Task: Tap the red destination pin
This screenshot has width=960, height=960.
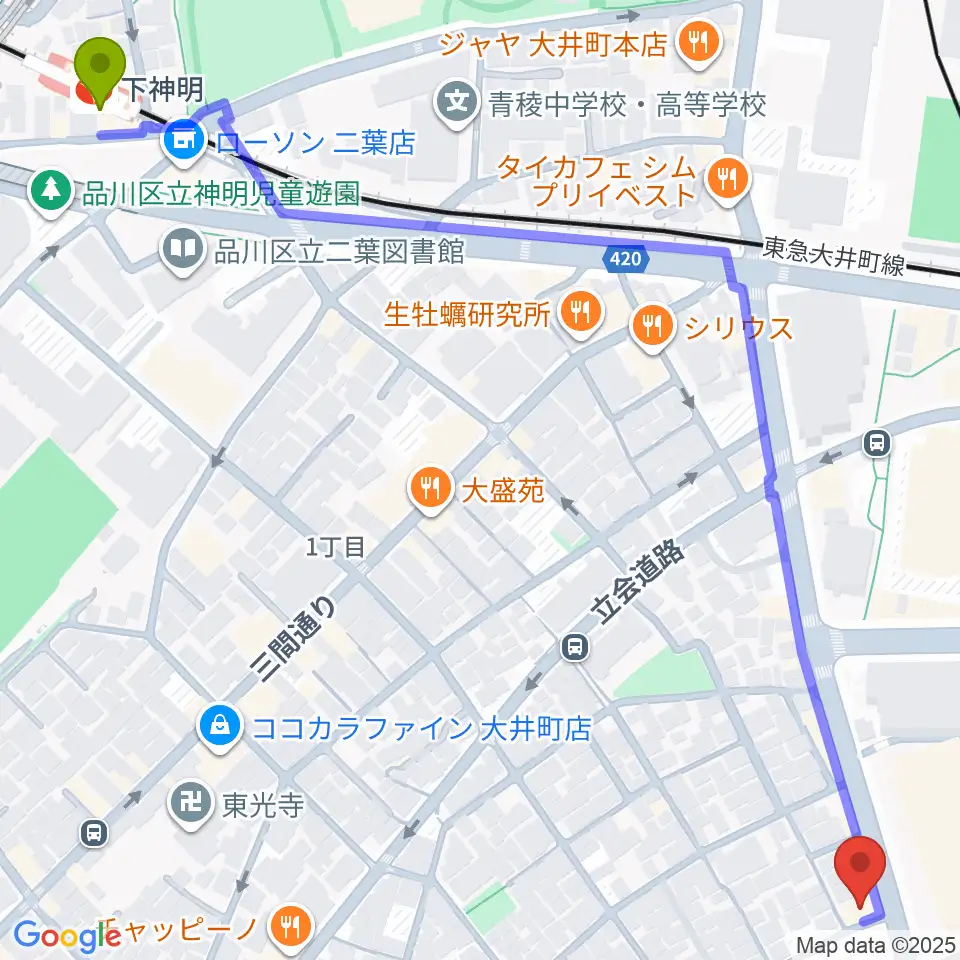Action: (860, 871)
